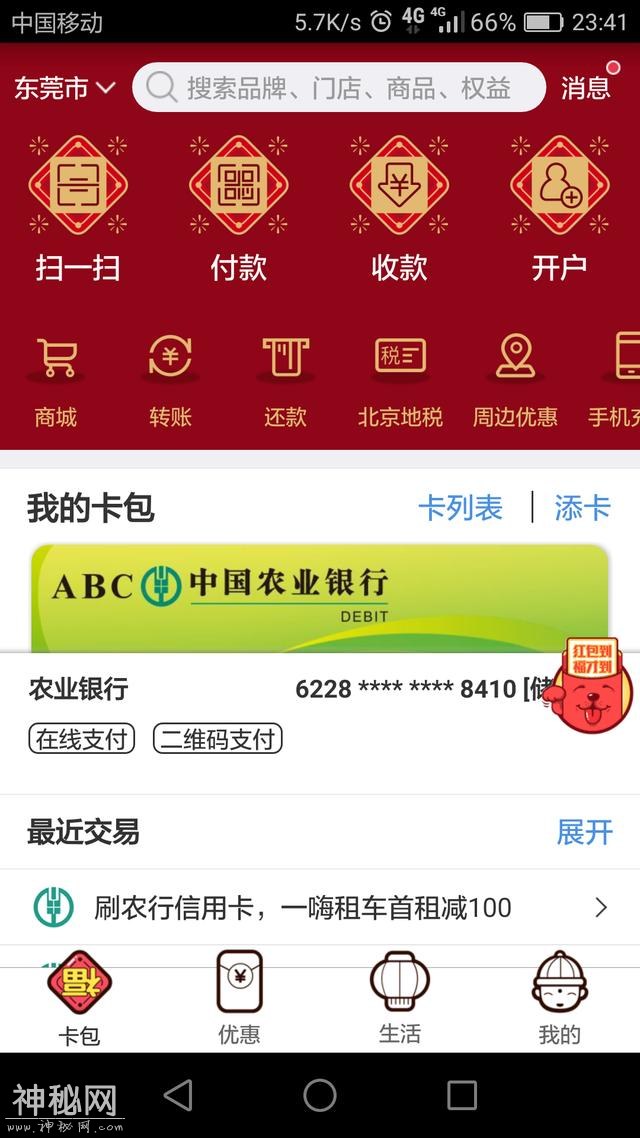Expand 最近交易 with 展开
The image size is (640, 1138).
tap(584, 832)
